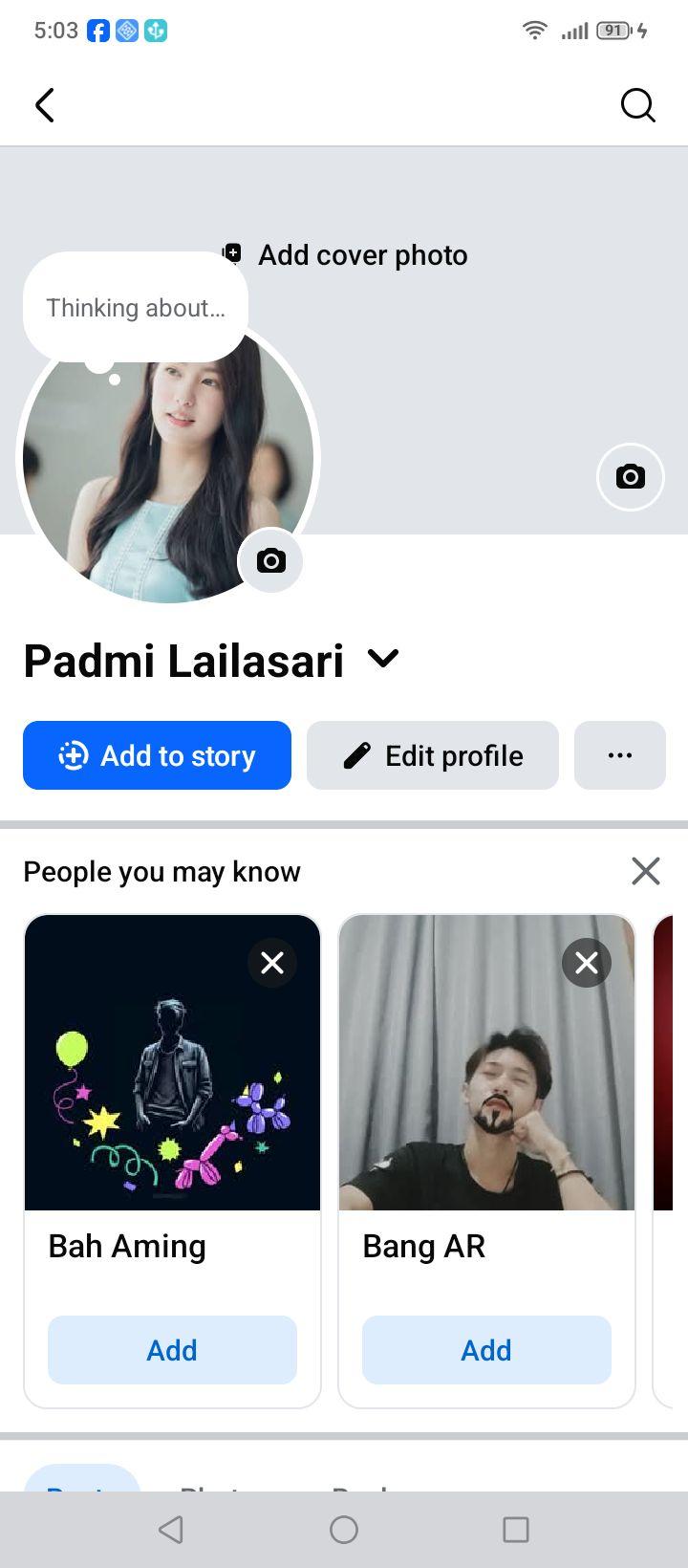
Task: Go back using the top-left arrow
Action: [45, 105]
